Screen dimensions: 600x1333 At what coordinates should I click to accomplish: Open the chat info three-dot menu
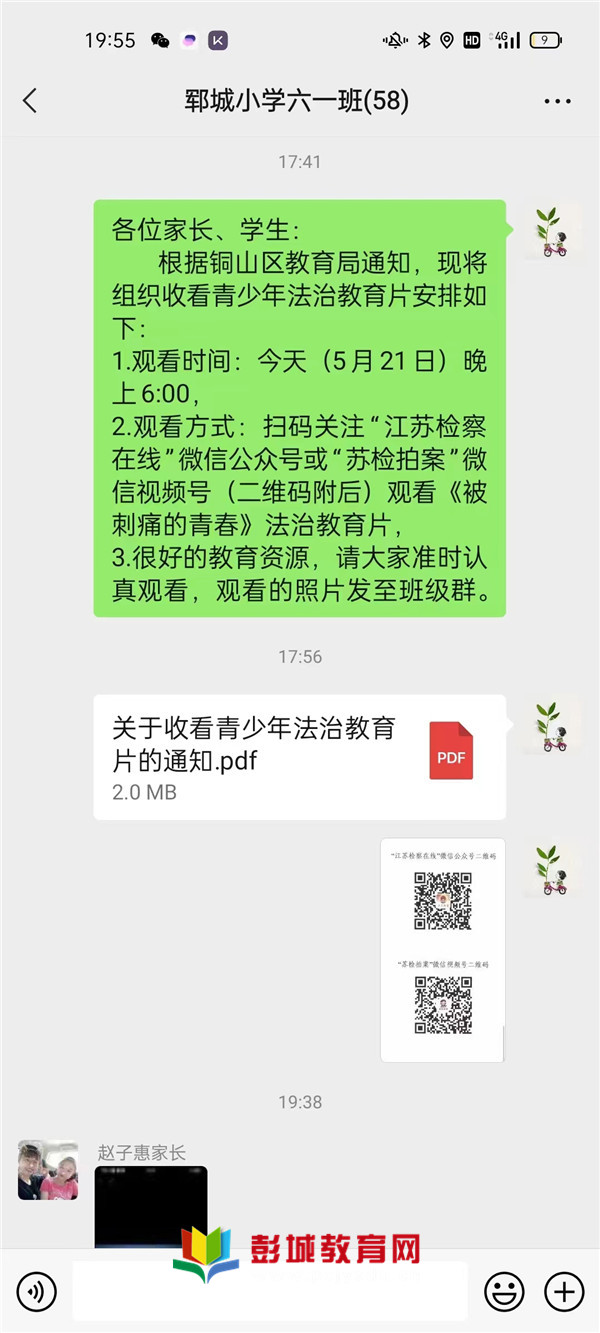(x=557, y=101)
